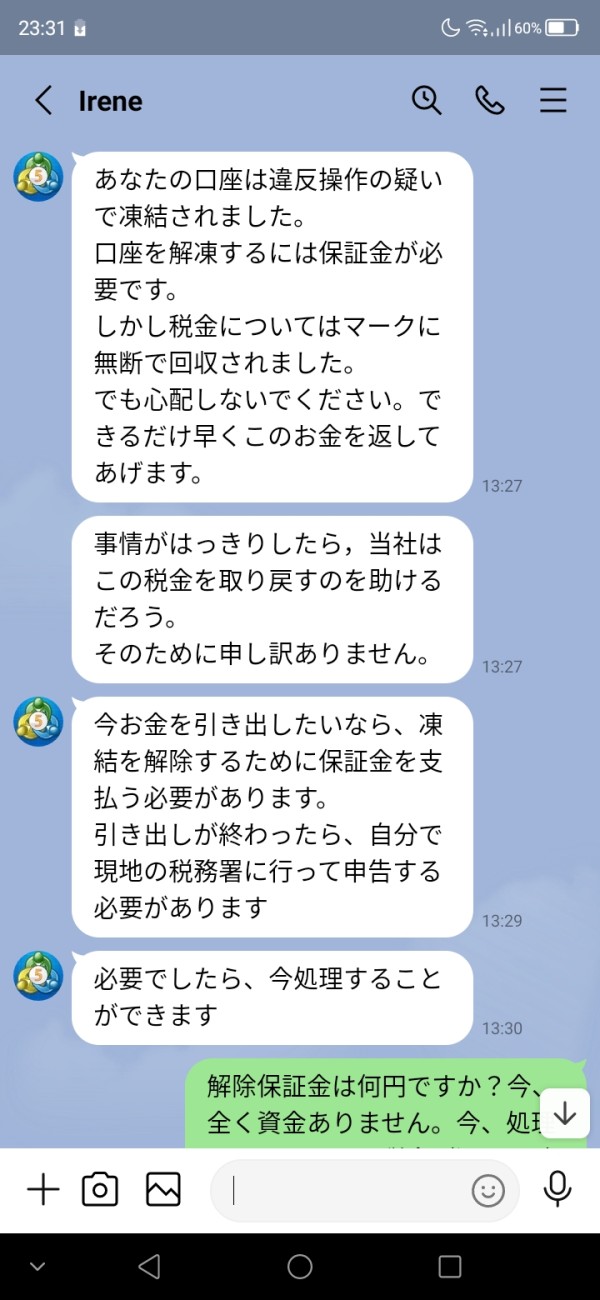
Task: Start a voice call with Irene
Action: click(490, 100)
